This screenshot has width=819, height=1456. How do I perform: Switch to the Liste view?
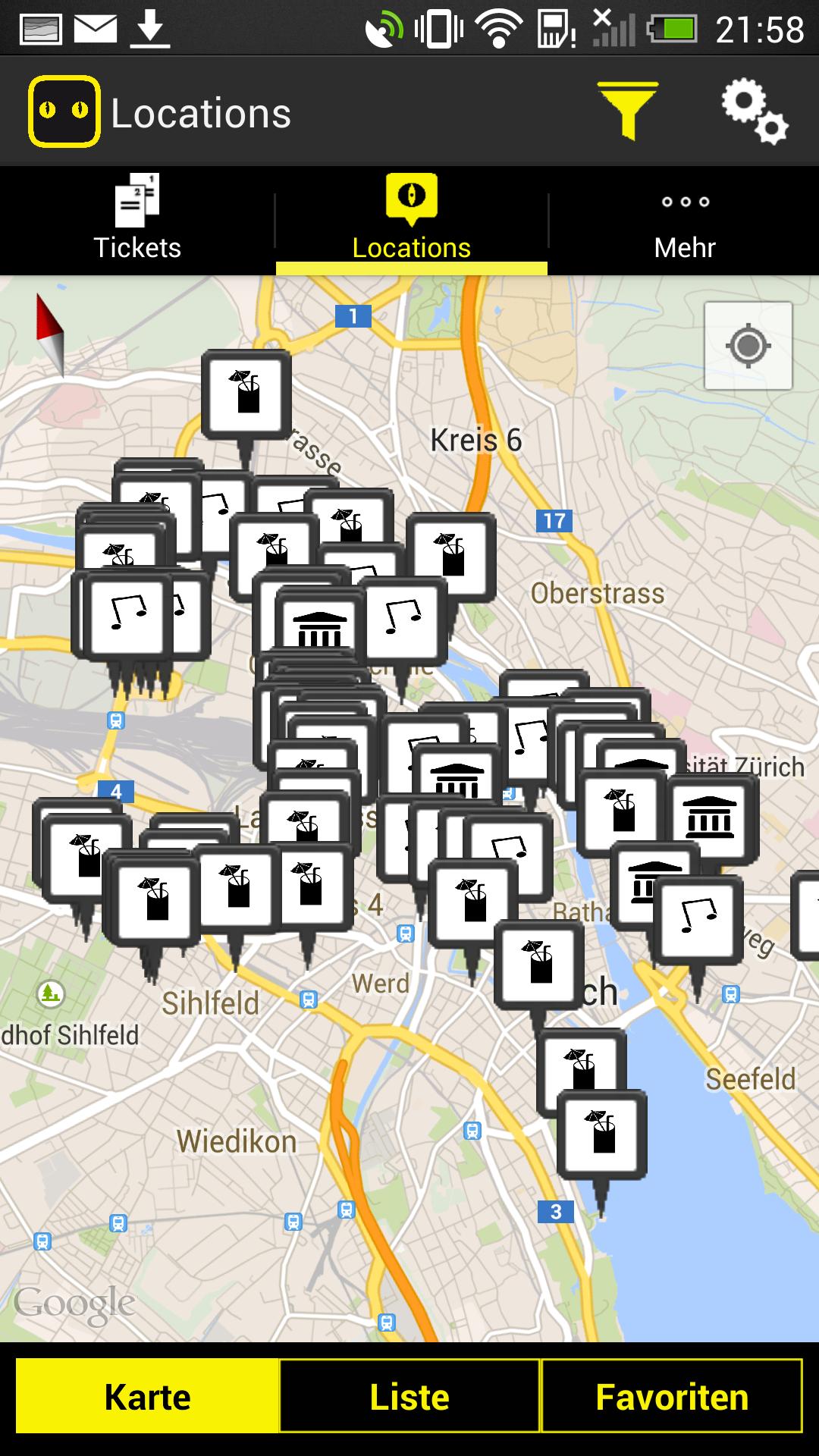[x=409, y=1396]
